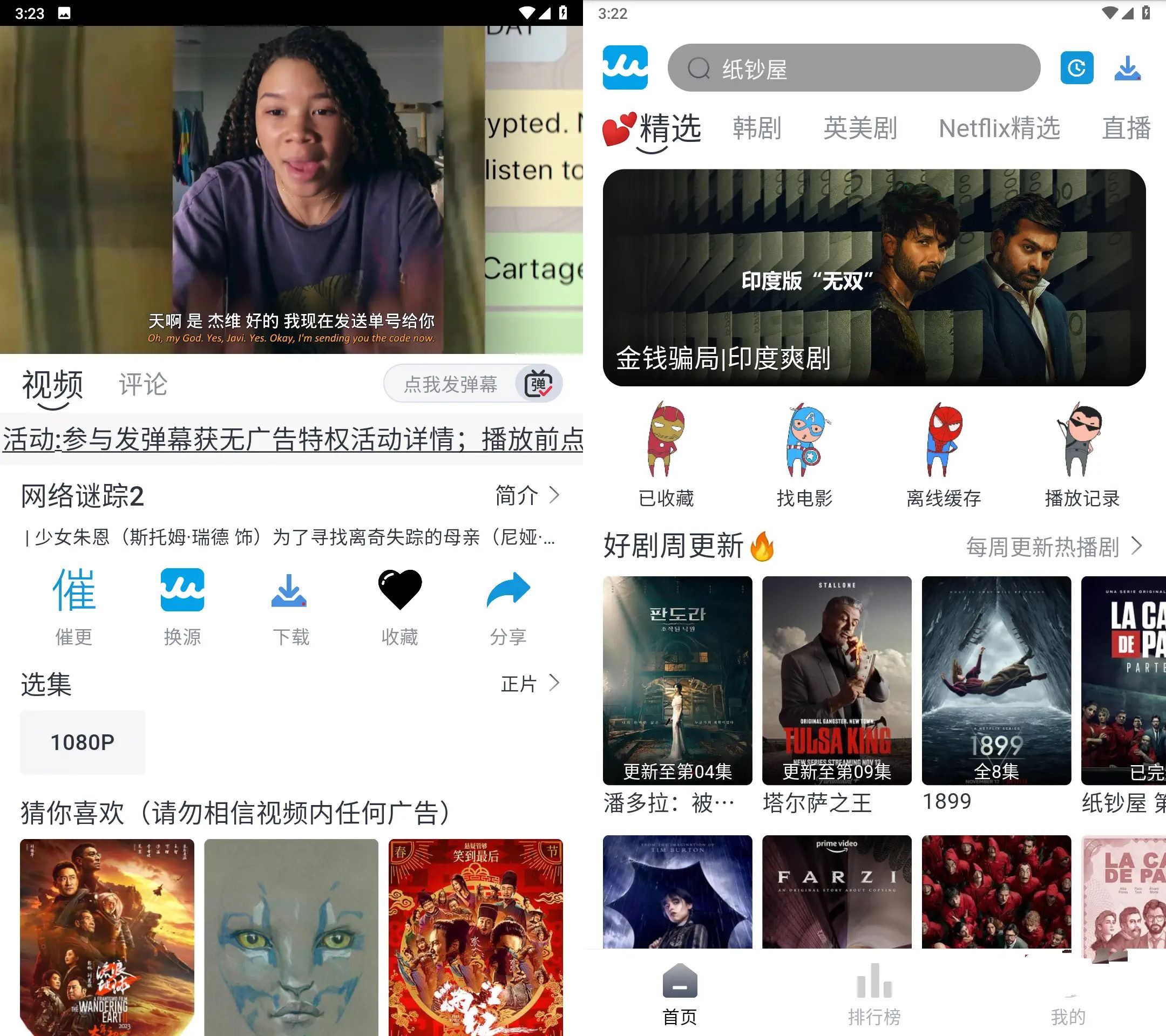
Task: Select the 1080P episode chip
Action: [83, 742]
